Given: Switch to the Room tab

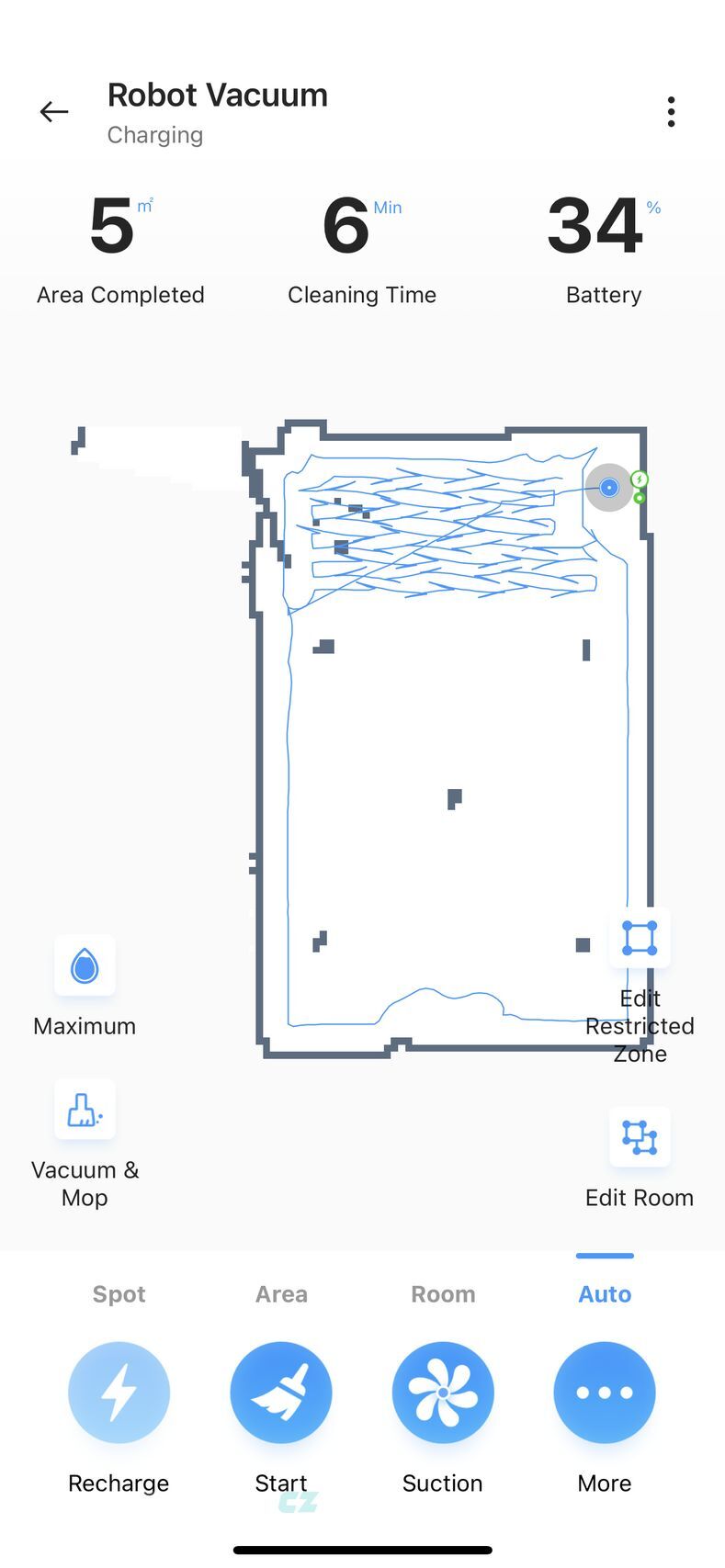Looking at the screenshot, I should pyautogui.click(x=443, y=1293).
